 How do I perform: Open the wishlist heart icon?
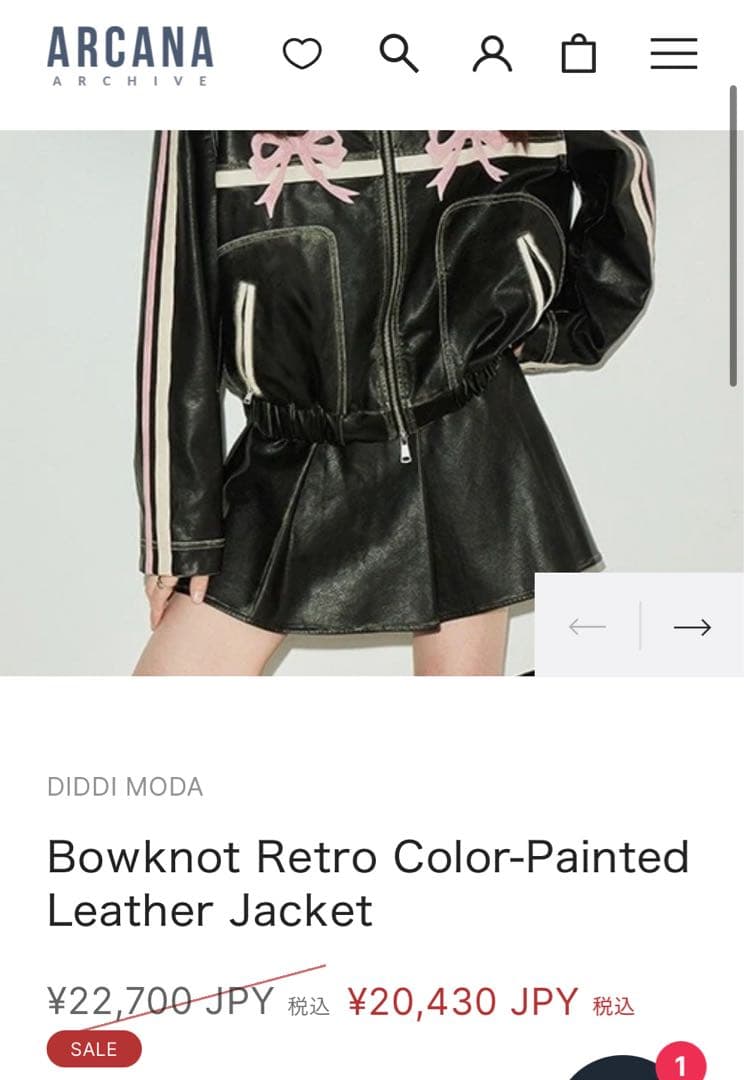[304, 55]
